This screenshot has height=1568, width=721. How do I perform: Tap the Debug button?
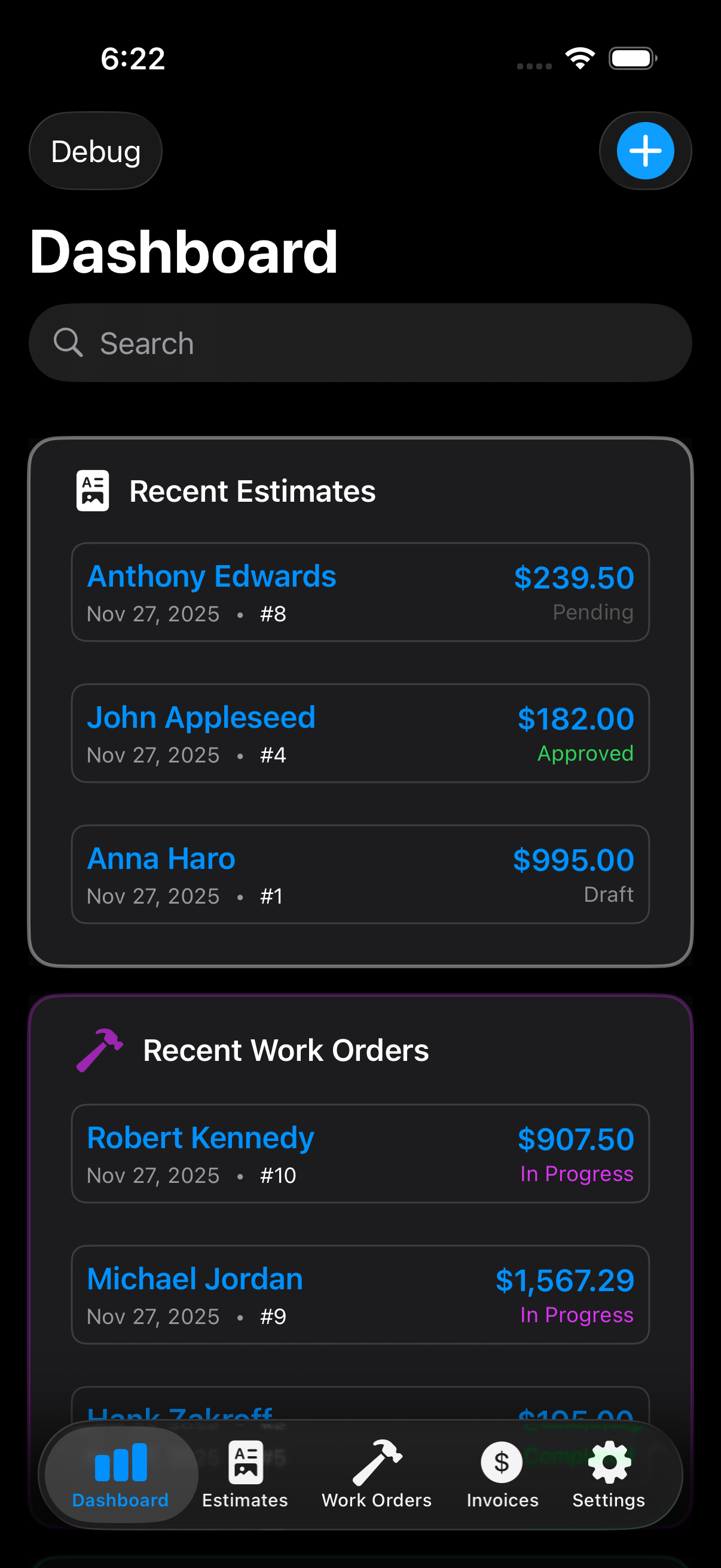click(96, 150)
